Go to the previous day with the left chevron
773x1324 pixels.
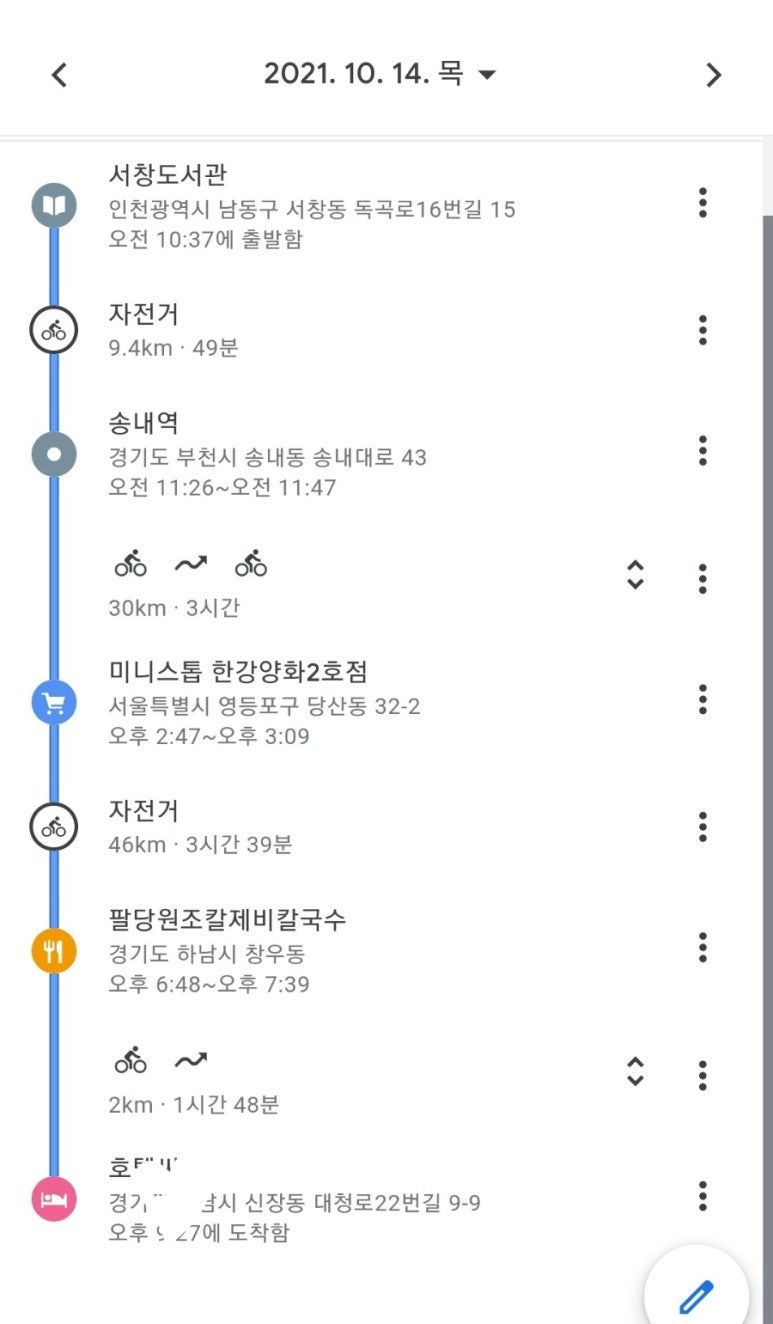pyautogui.click(x=59, y=73)
